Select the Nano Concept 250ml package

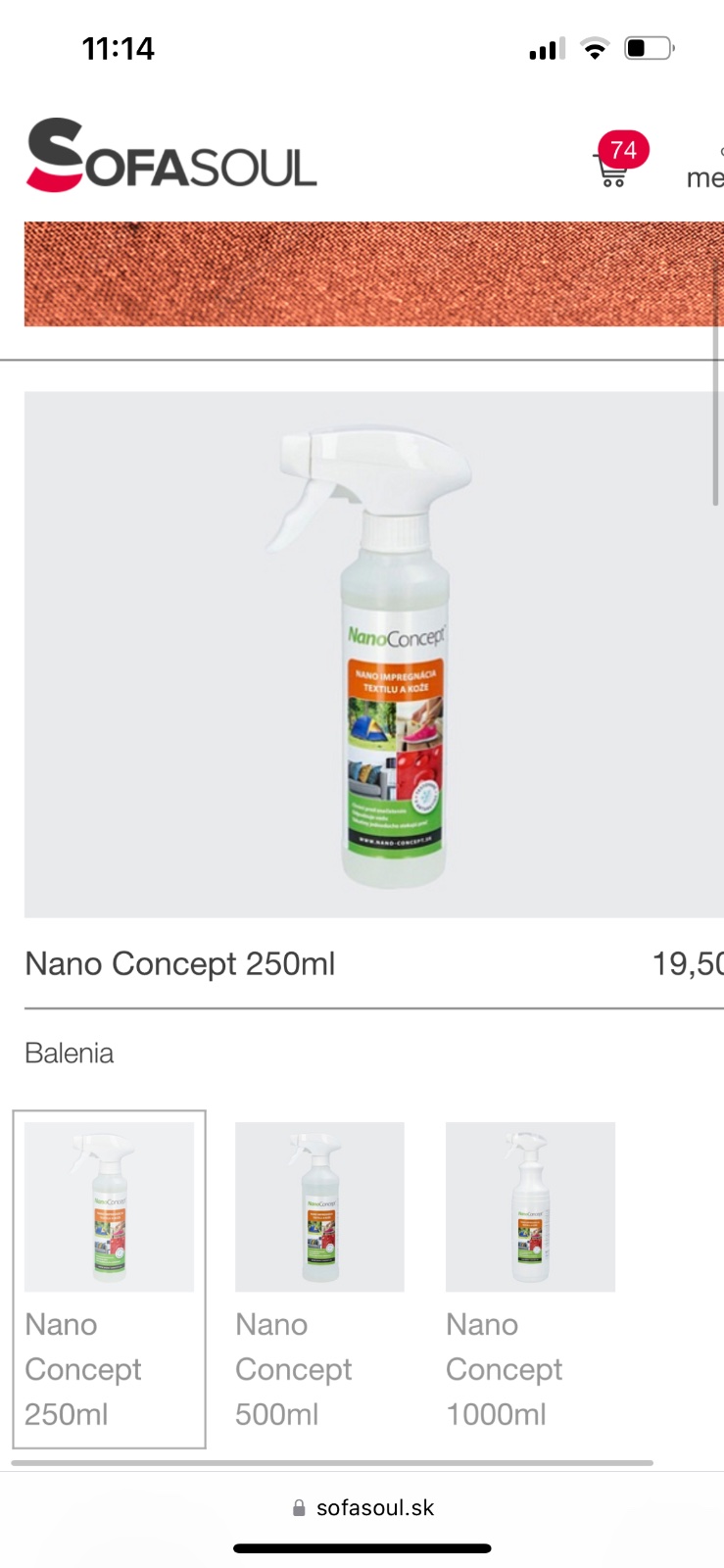coord(109,1278)
